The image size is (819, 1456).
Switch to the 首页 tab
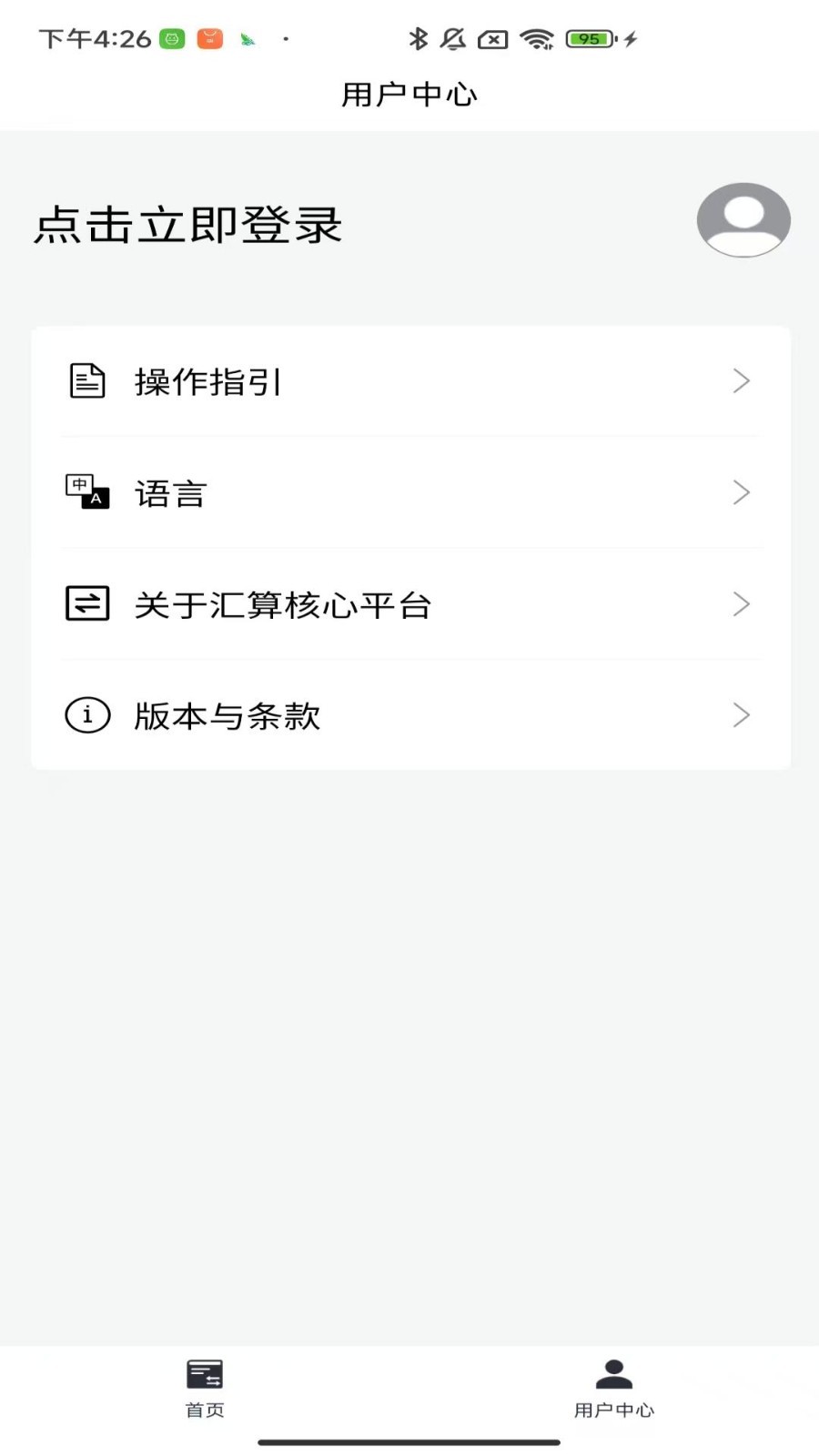205,1388
